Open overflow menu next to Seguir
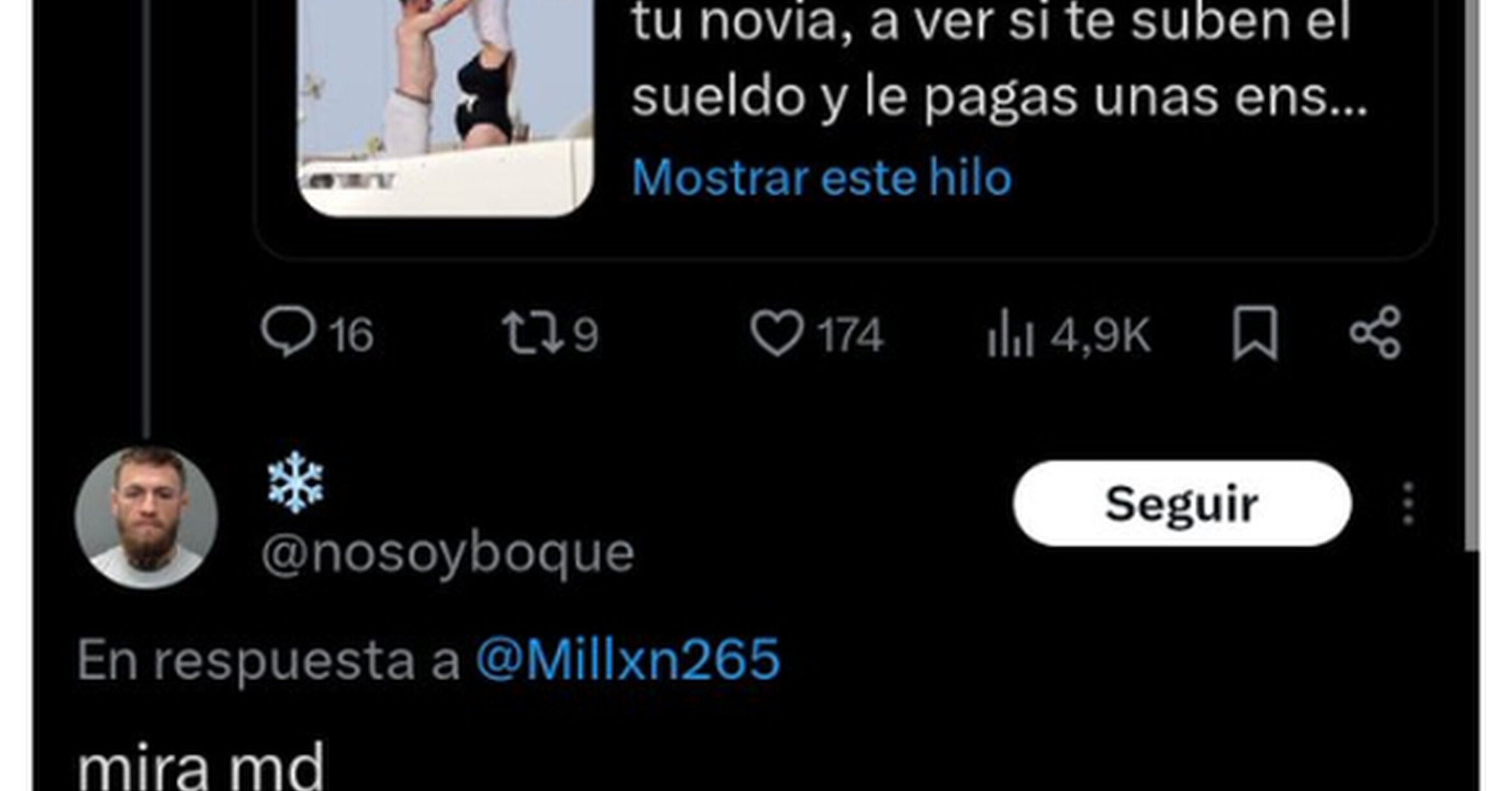Image resolution: width=1512 pixels, height=791 pixels. pos(1408,504)
